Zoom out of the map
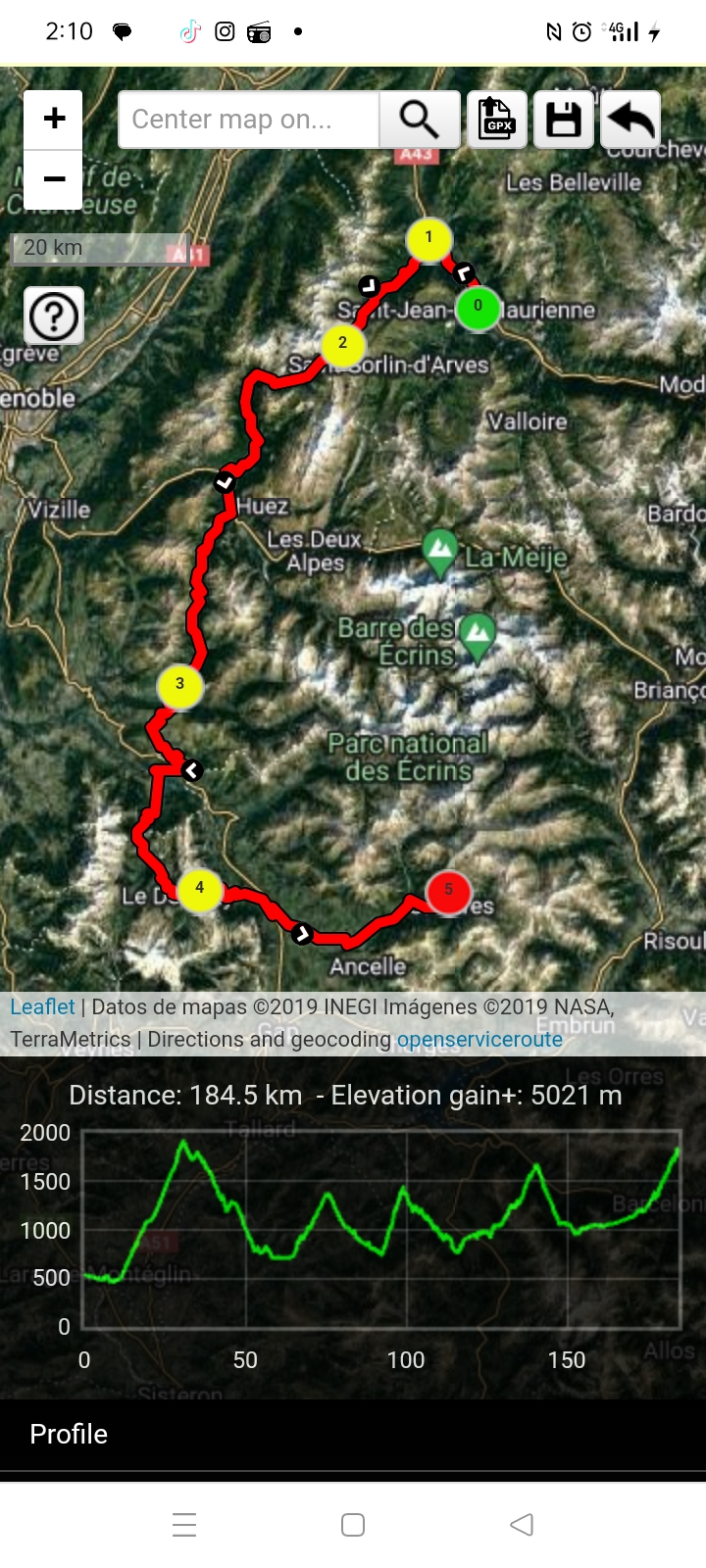 54,179
